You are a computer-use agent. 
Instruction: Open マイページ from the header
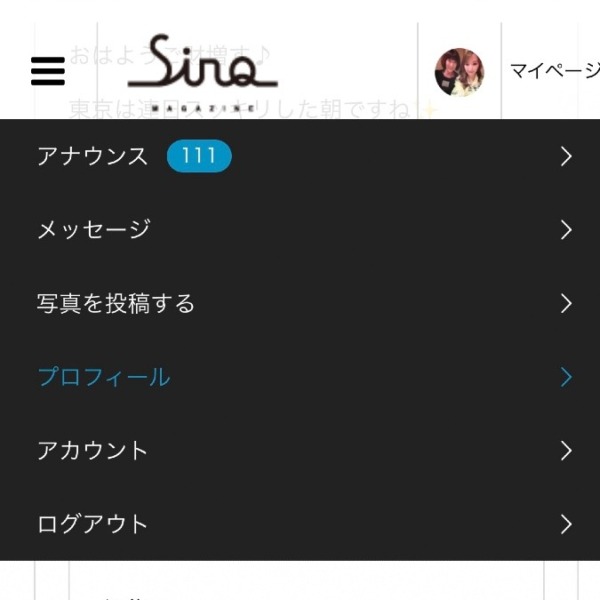(x=553, y=71)
